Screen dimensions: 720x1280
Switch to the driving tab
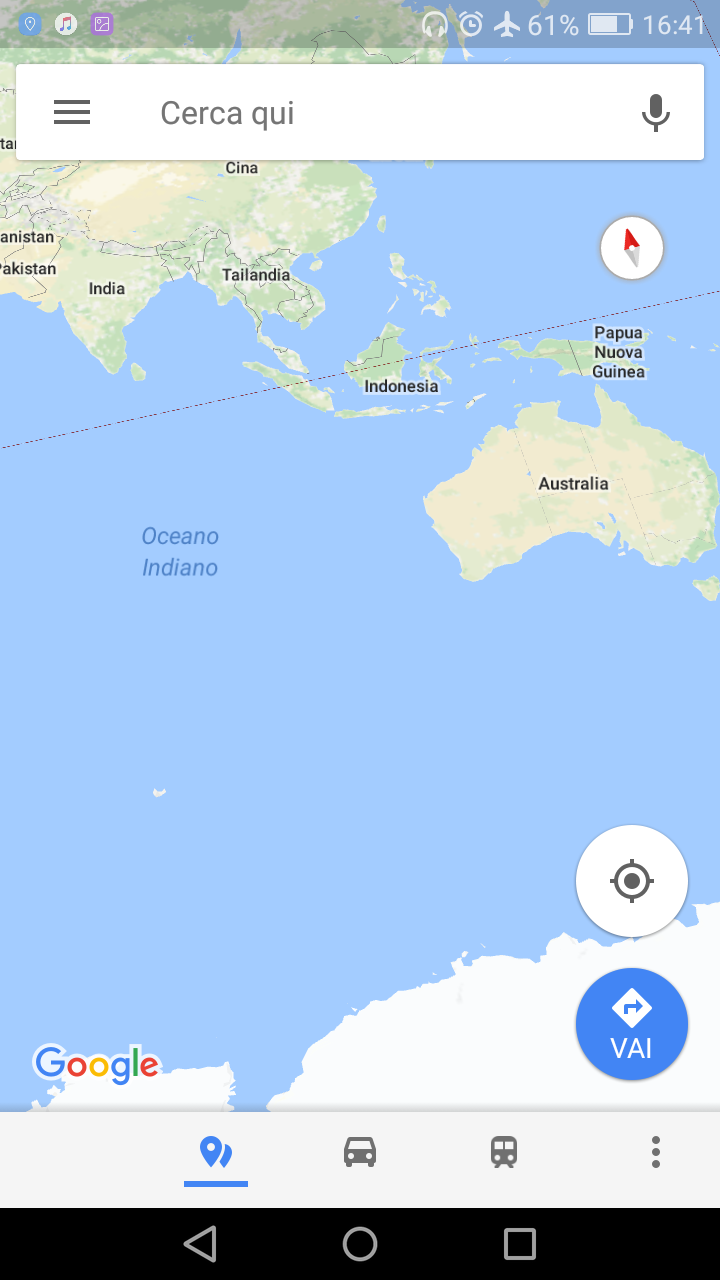tap(360, 1153)
